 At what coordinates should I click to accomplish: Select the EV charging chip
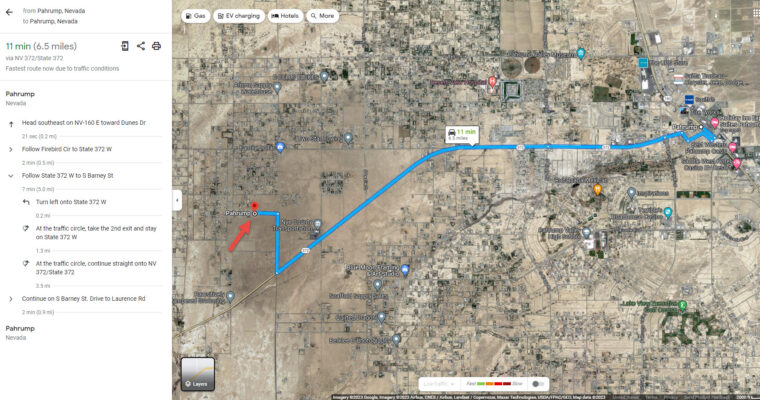(x=239, y=16)
